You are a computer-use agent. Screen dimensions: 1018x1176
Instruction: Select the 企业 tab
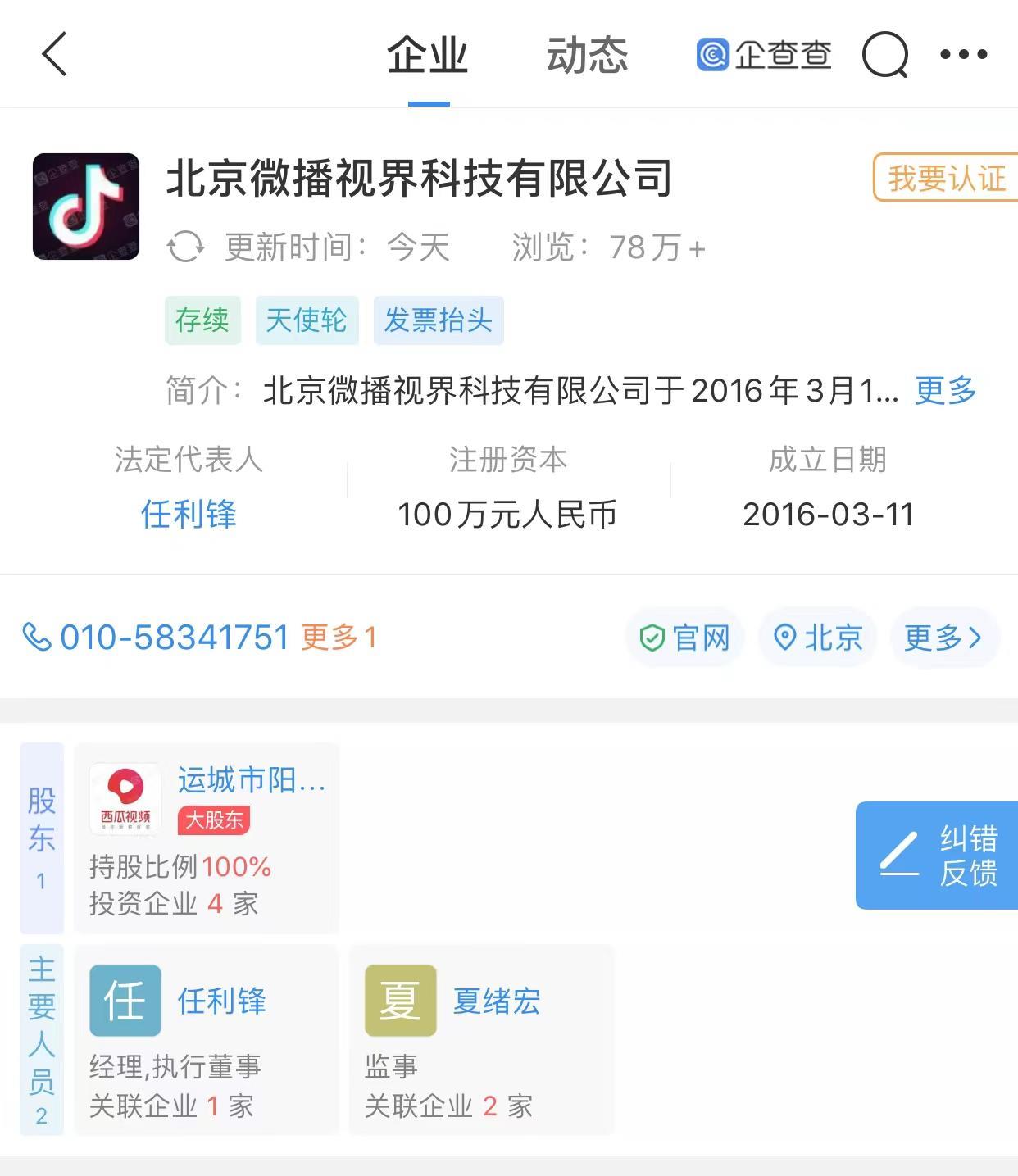click(428, 55)
